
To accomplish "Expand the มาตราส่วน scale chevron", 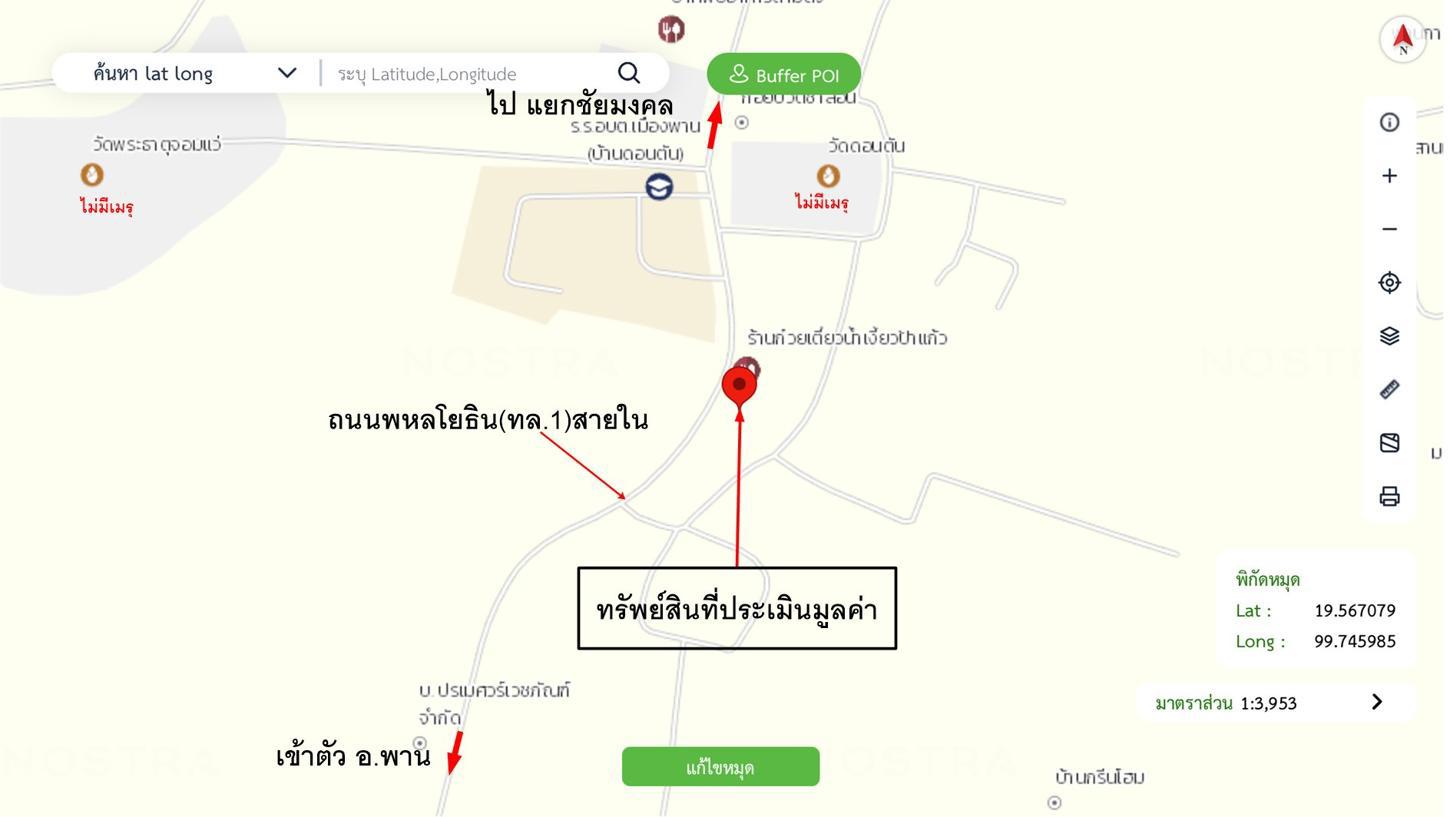I will [x=1377, y=702].
